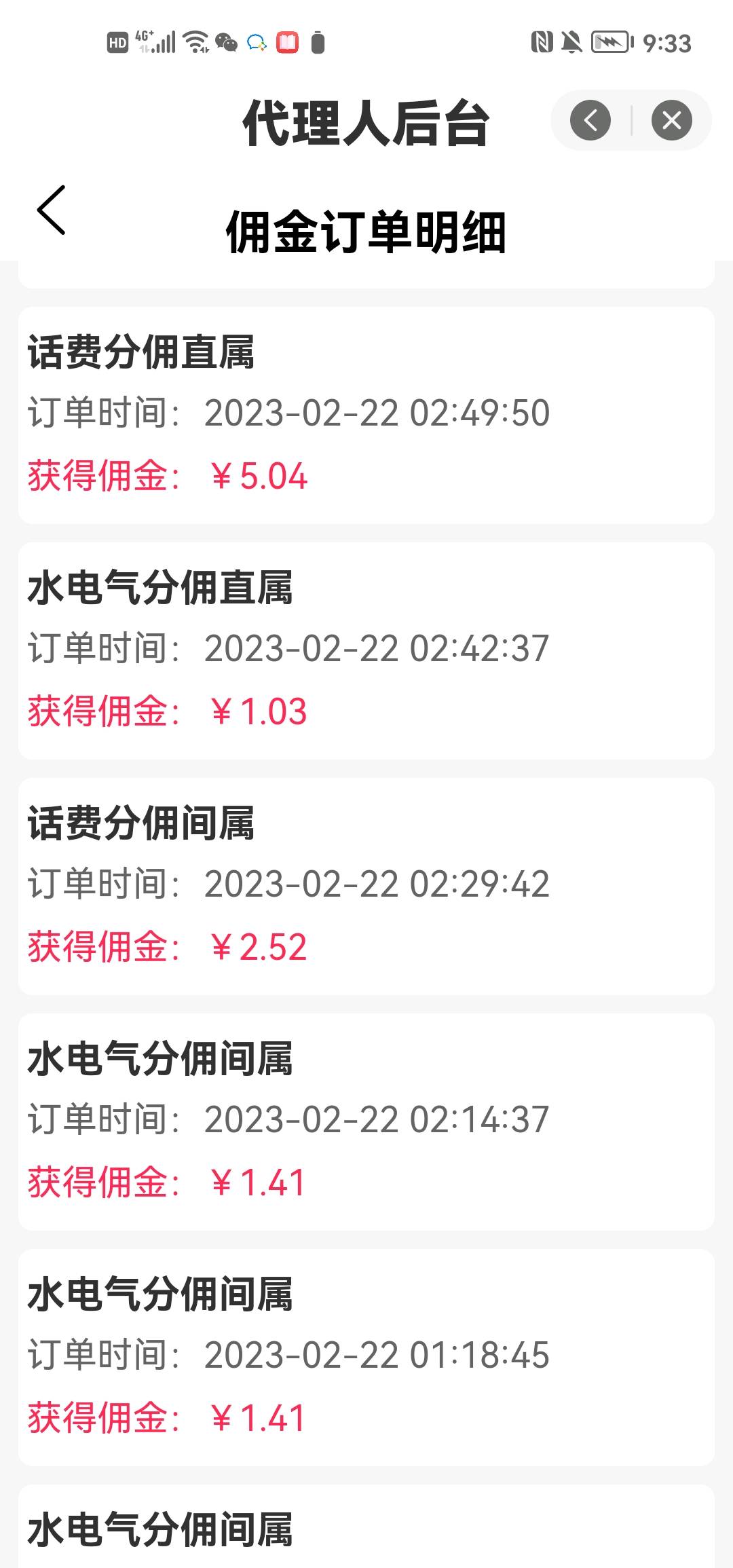Viewport: 733px width, 1568px height.
Task: Close the 代理人后台 mini program
Action: (671, 121)
